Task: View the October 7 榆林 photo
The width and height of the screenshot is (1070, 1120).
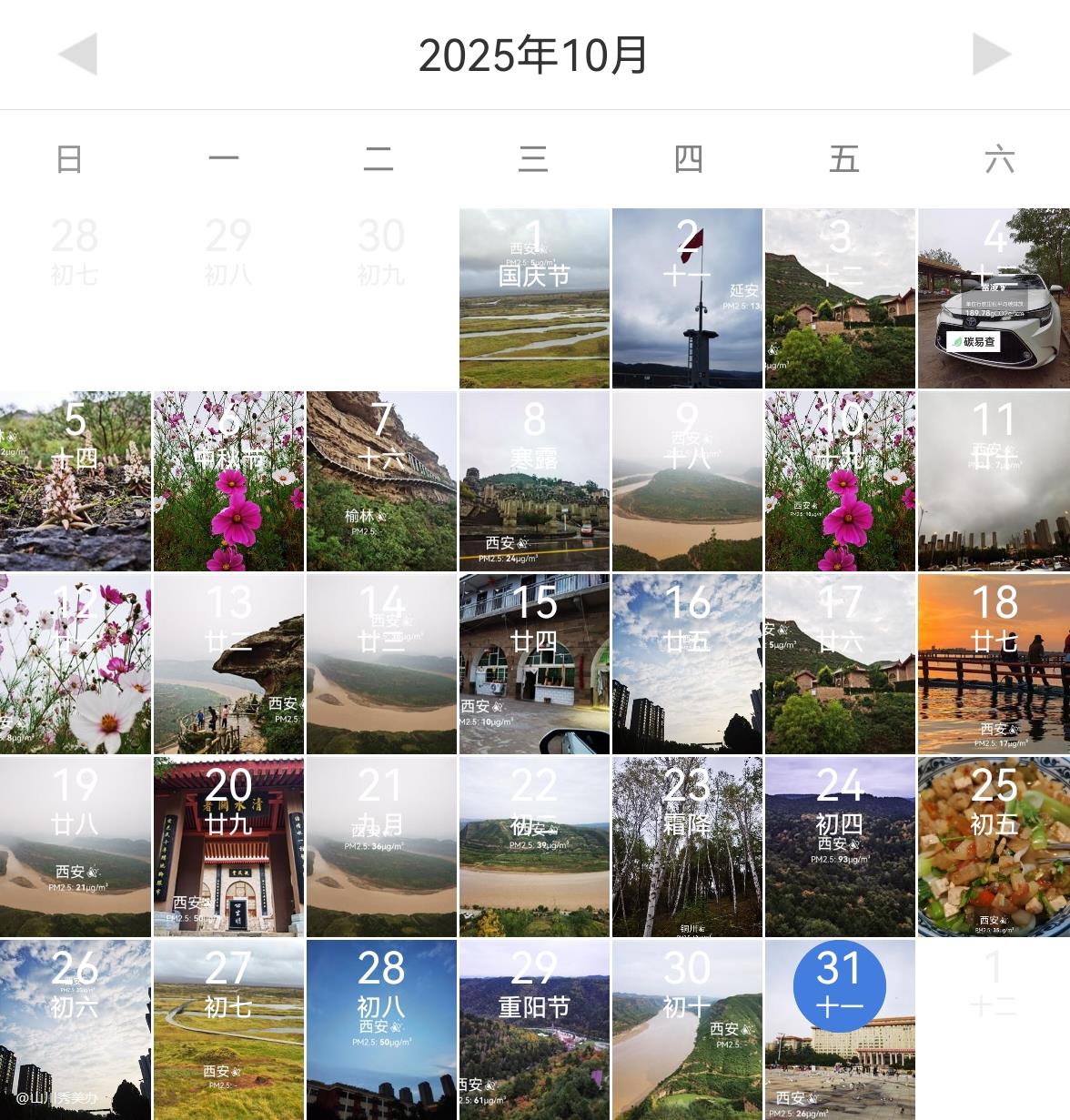Action: [381, 481]
